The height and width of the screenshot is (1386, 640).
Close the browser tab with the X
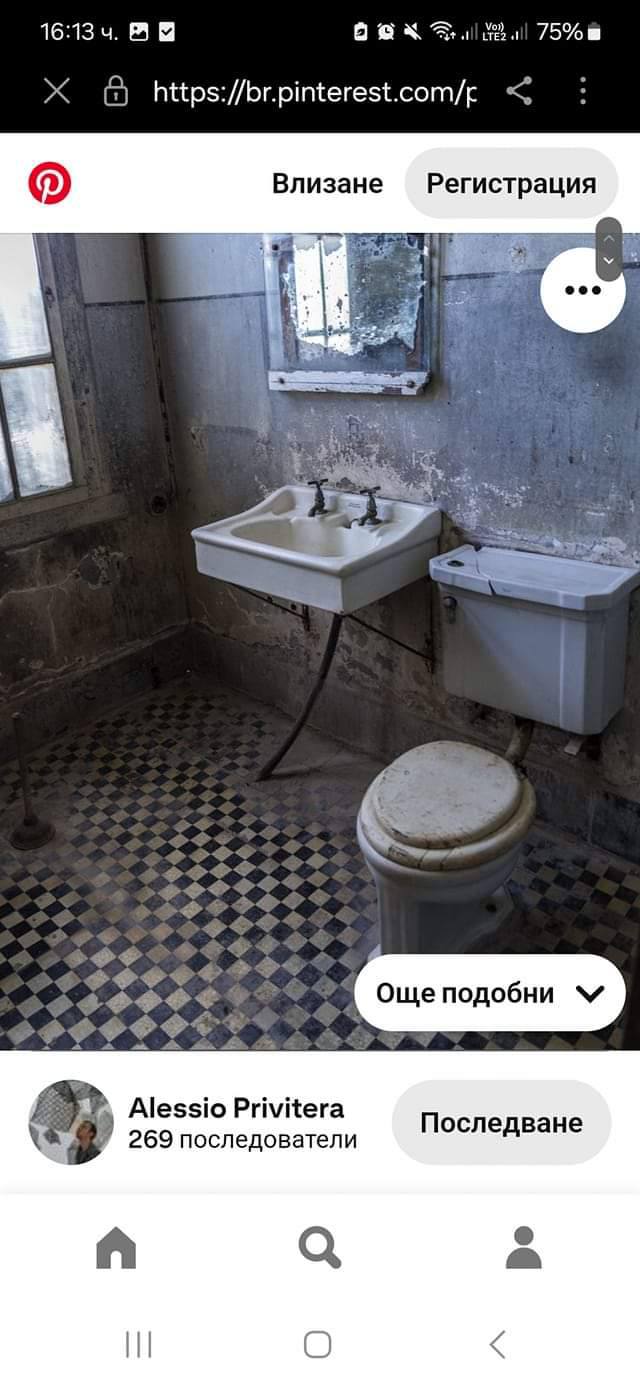coord(57,92)
